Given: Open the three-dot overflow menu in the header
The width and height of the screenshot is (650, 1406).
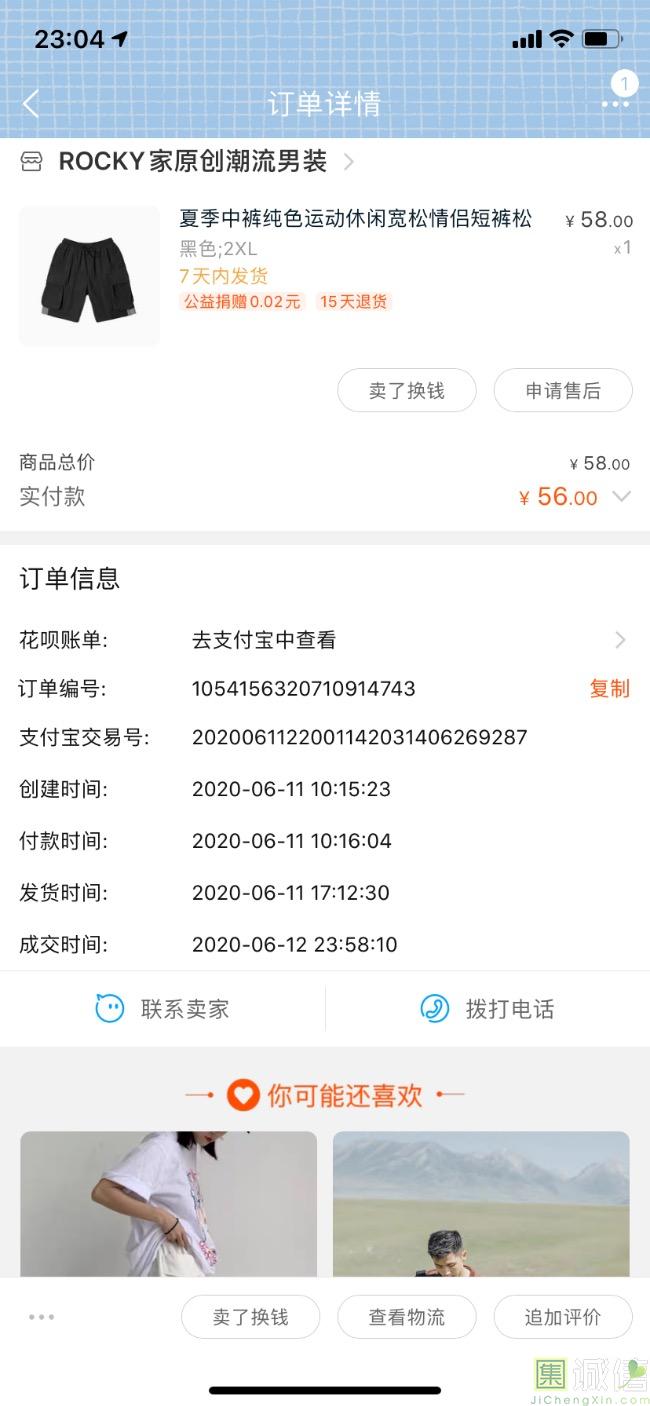Looking at the screenshot, I should (614, 104).
